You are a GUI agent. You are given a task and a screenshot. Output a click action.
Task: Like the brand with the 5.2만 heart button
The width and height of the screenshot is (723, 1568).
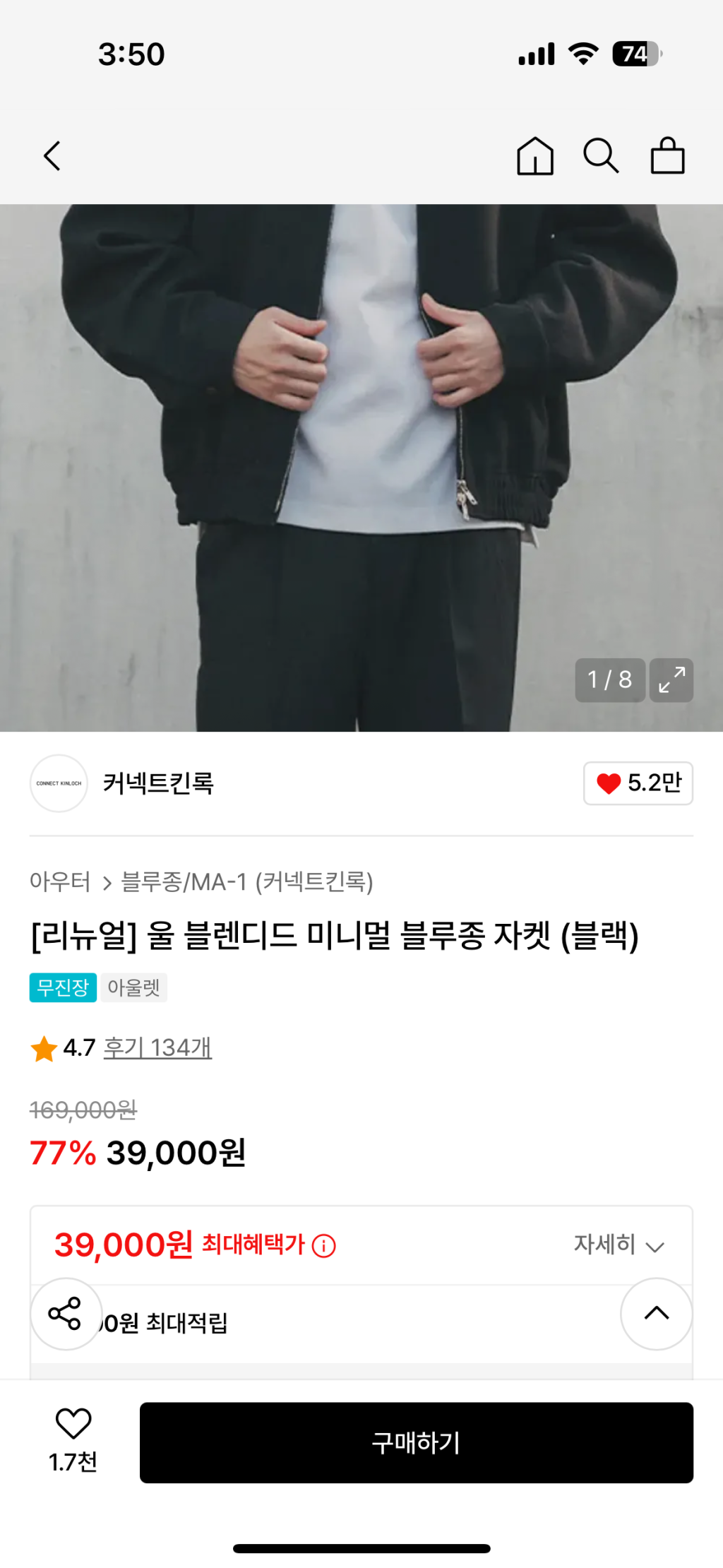(x=638, y=783)
